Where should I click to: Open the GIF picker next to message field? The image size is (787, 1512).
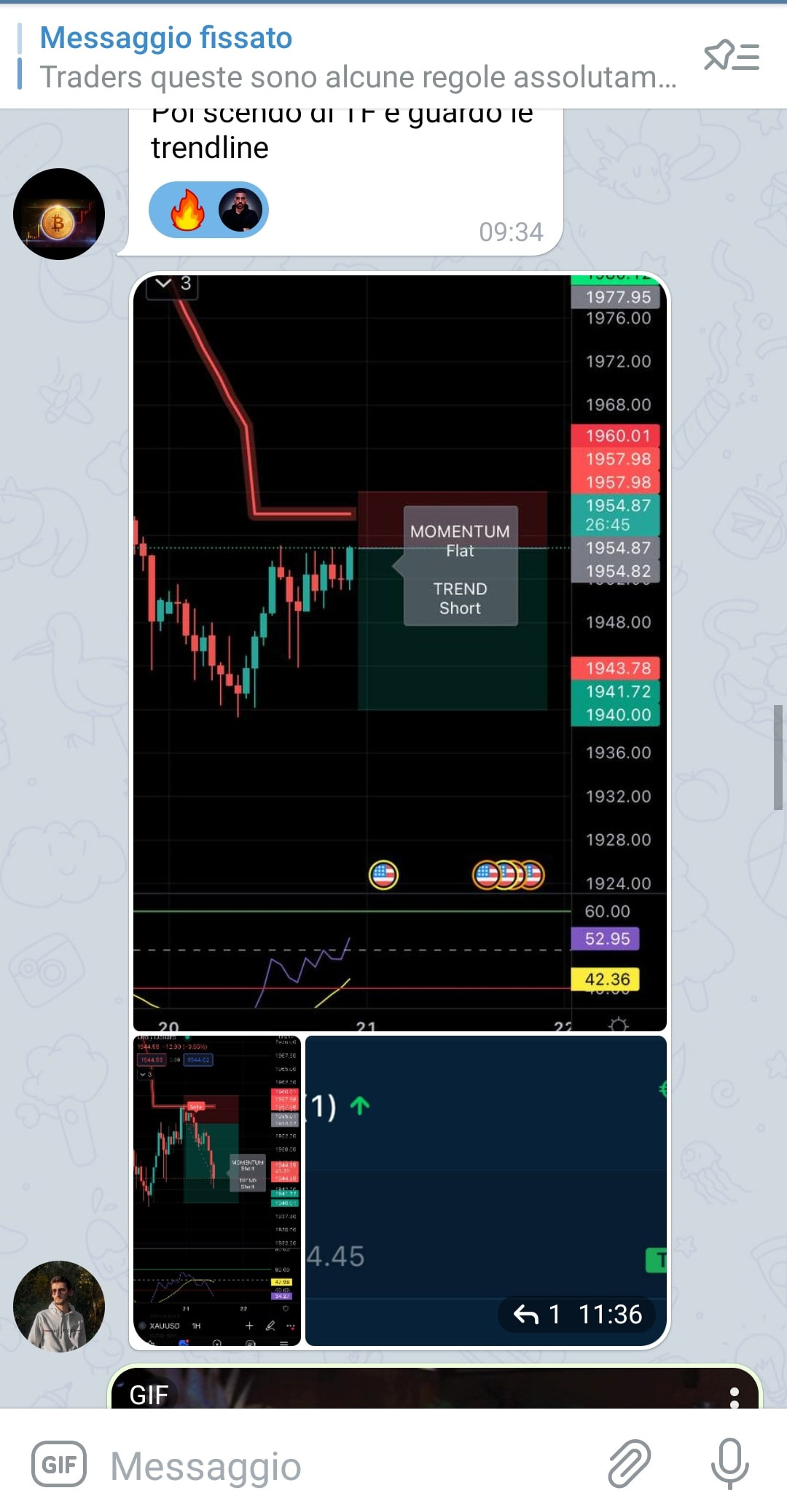[x=59, y=1464]
